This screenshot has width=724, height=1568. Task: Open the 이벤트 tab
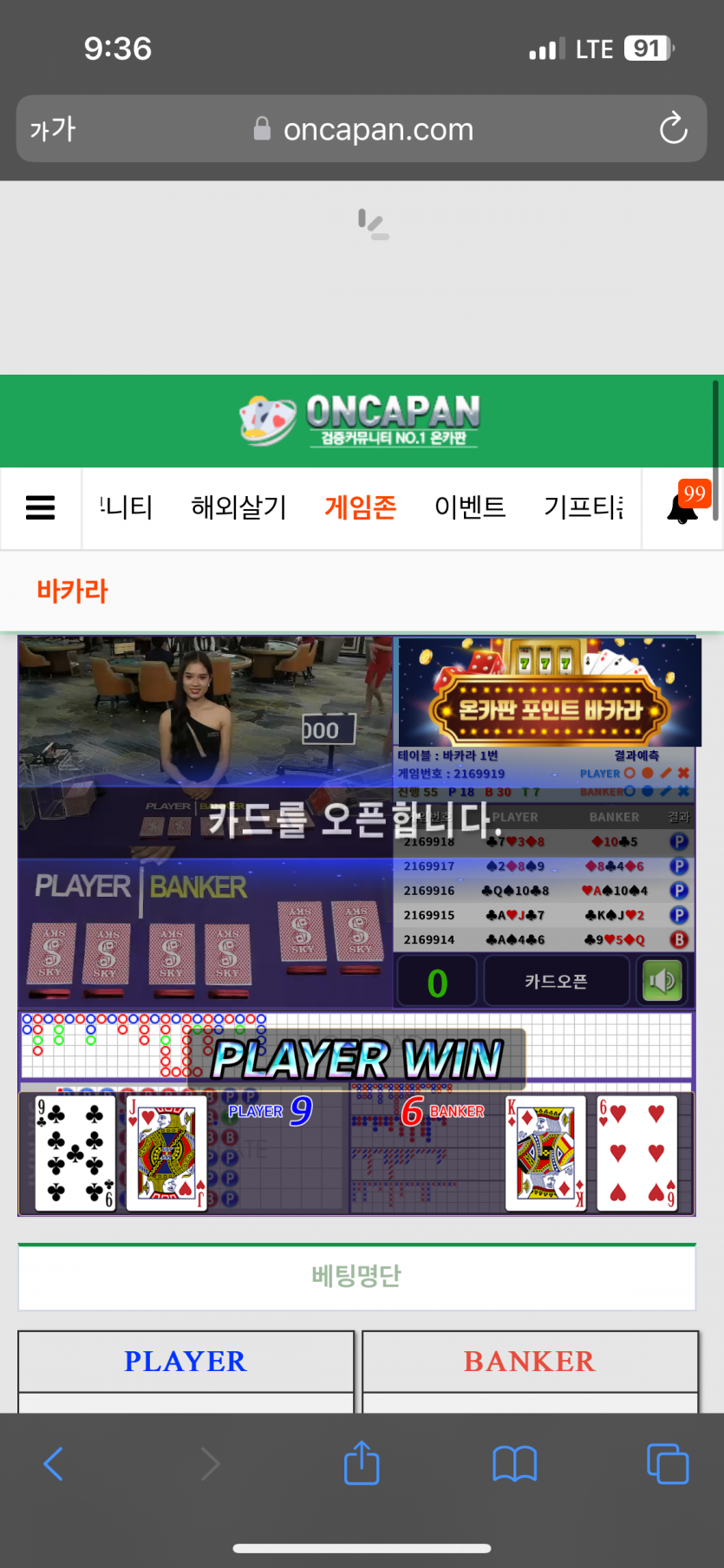click(470, 507)
